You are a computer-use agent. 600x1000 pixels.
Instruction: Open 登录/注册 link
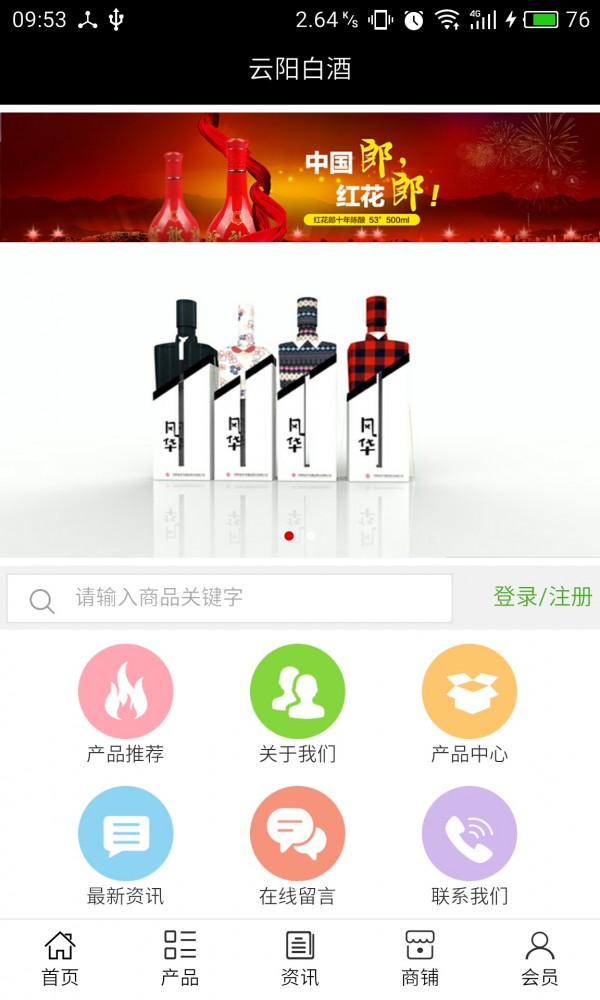(542, 597)
